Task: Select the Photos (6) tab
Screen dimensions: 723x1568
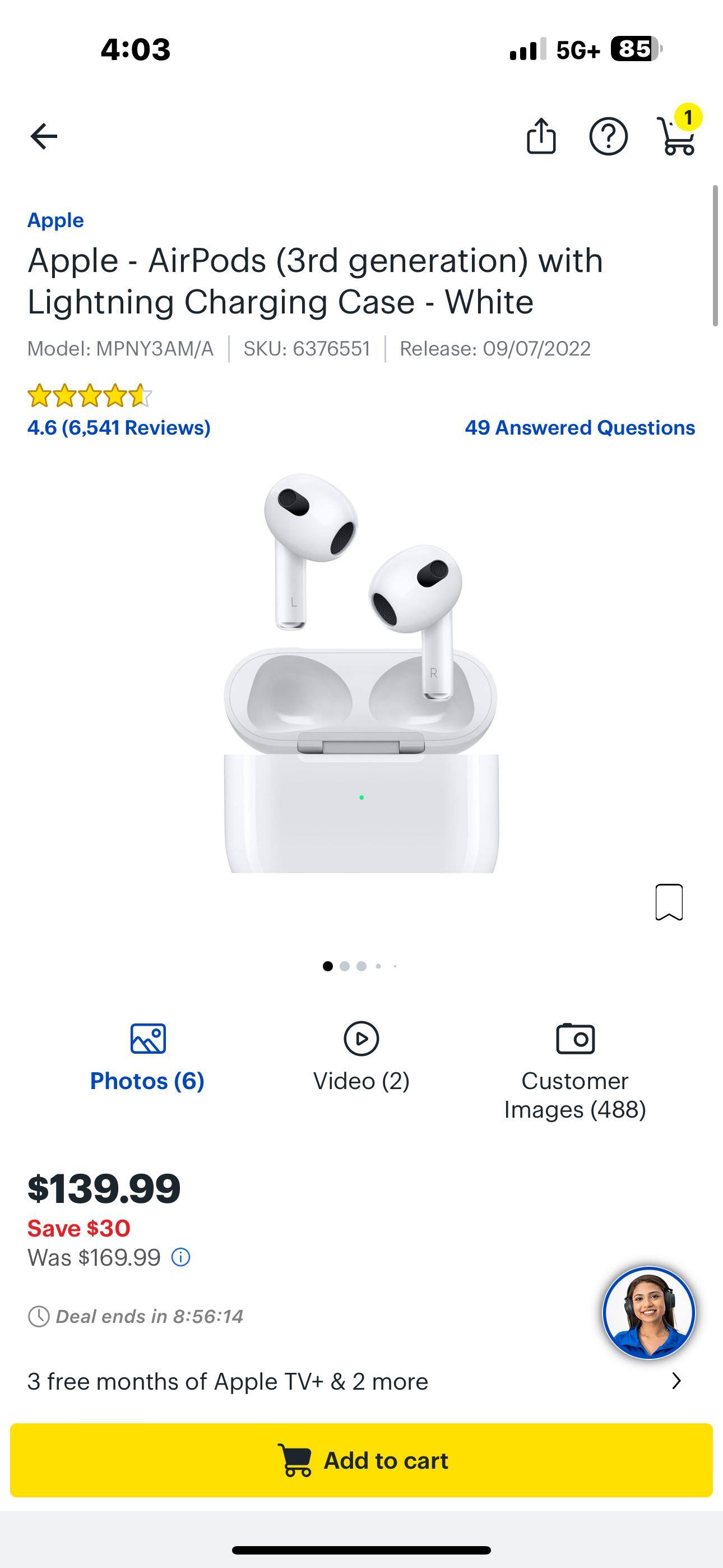Action: [148, 1081]
